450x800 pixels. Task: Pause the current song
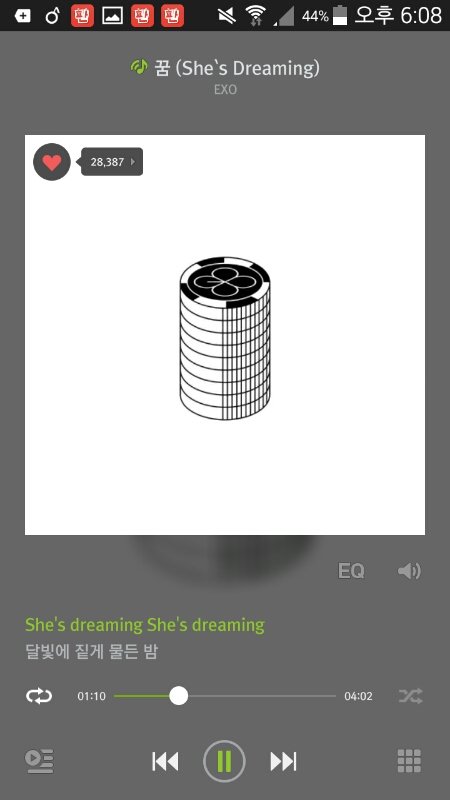pos(224,761)
